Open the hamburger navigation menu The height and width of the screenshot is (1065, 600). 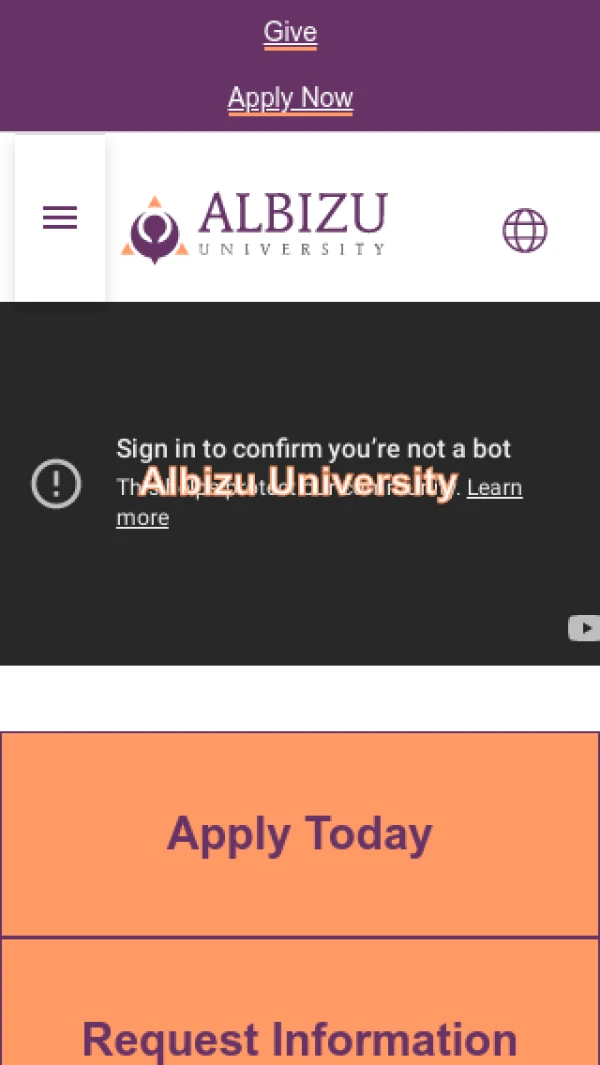click(x=60, y=217)
